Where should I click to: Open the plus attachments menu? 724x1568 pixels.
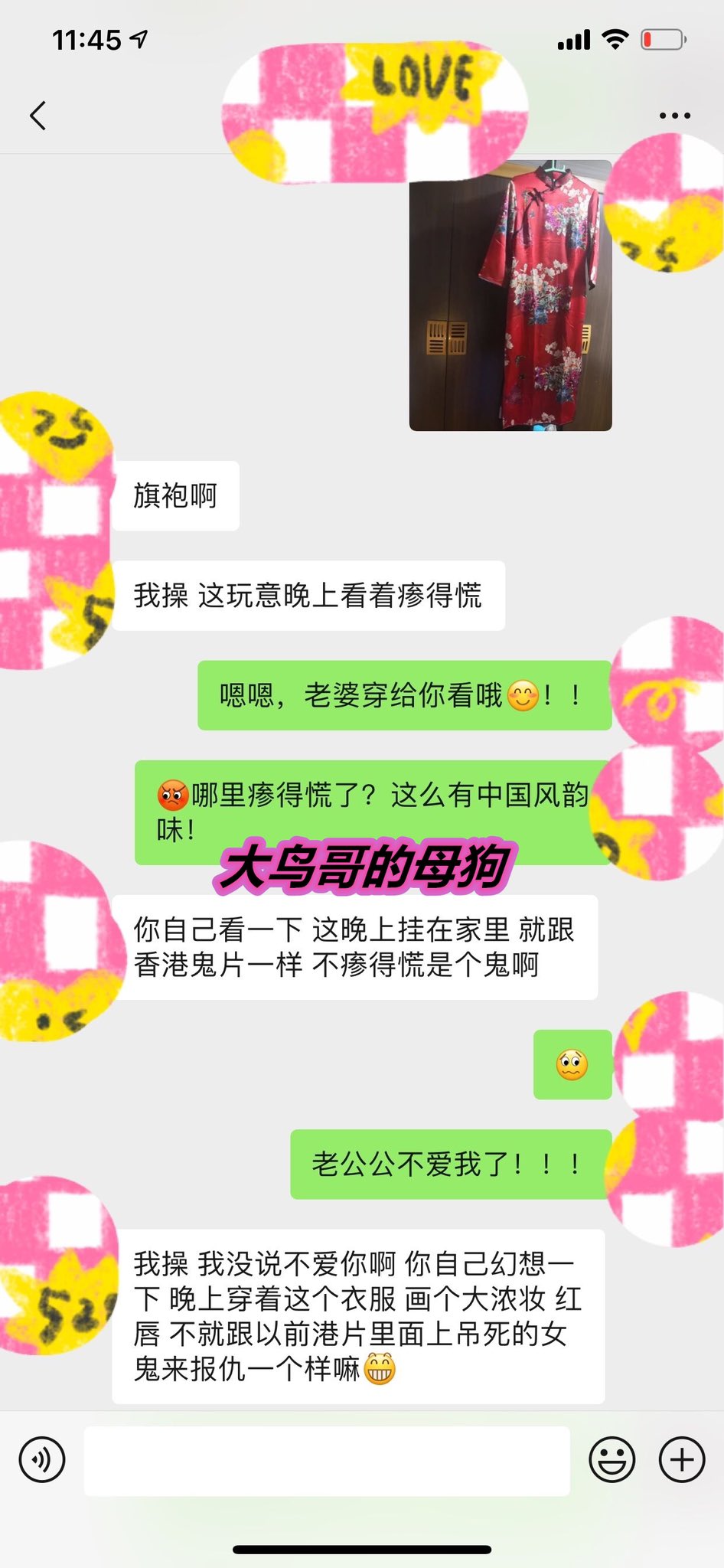[x=682, y=1460]
